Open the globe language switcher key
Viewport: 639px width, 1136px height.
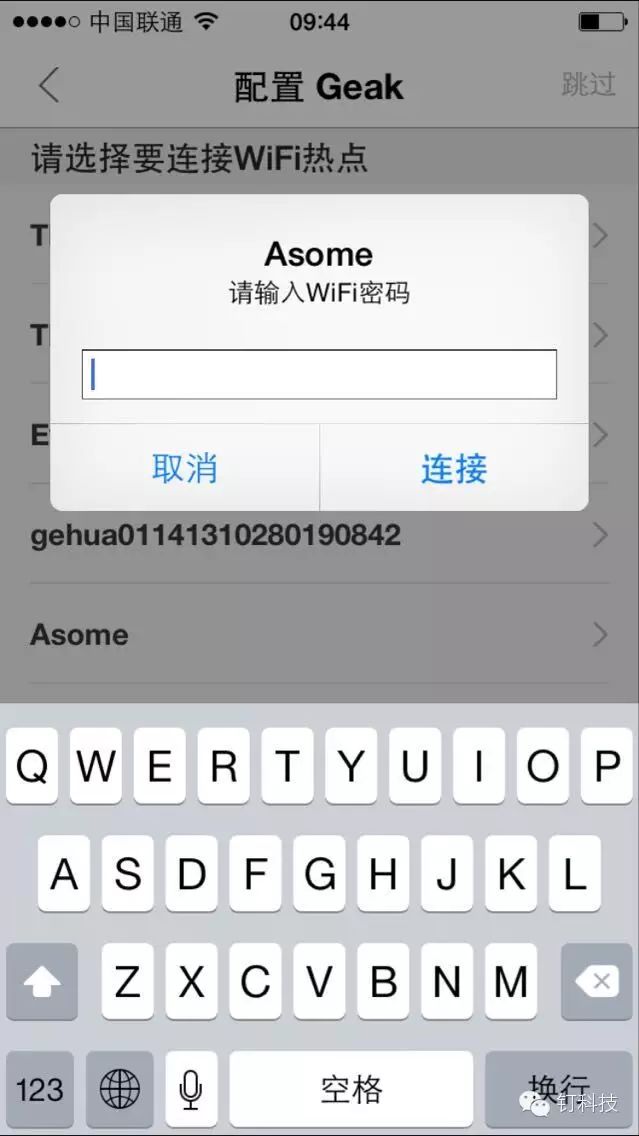120,1090
